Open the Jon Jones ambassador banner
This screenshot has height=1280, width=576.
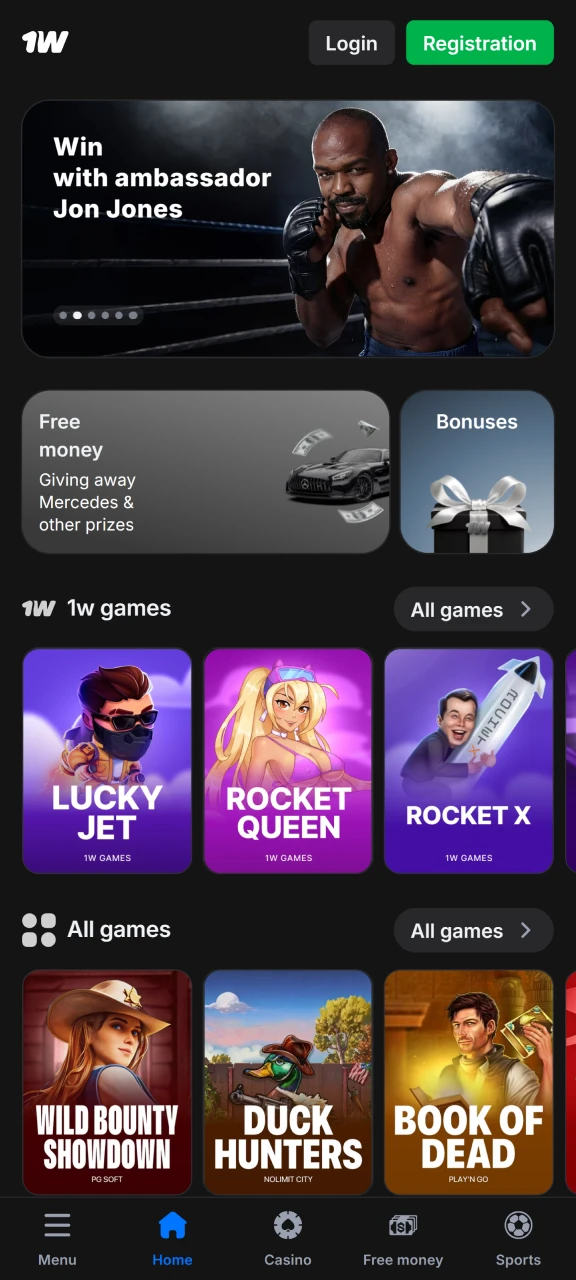click(288, 229)
